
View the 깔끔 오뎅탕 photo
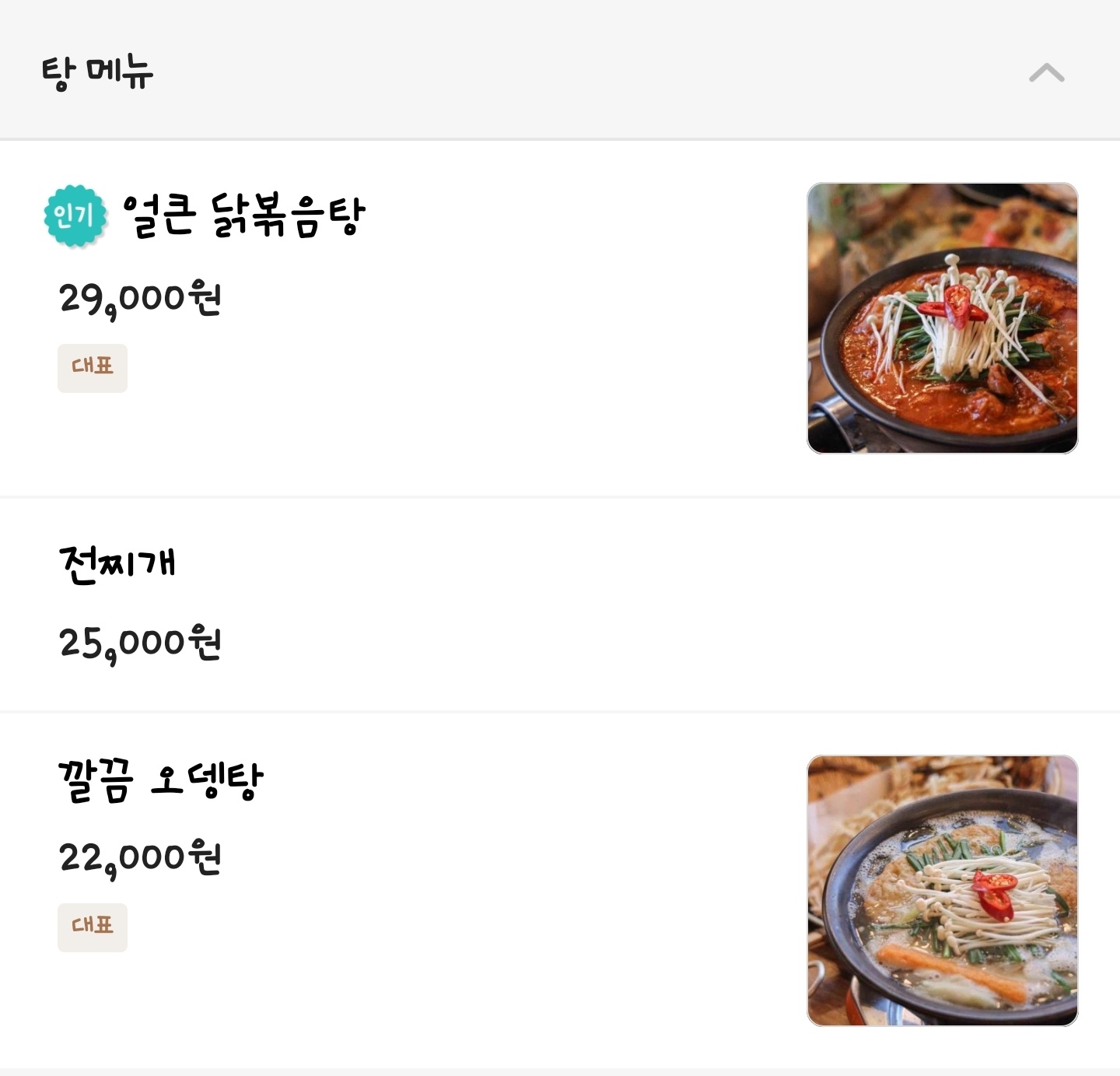click(x=943, y=891)
